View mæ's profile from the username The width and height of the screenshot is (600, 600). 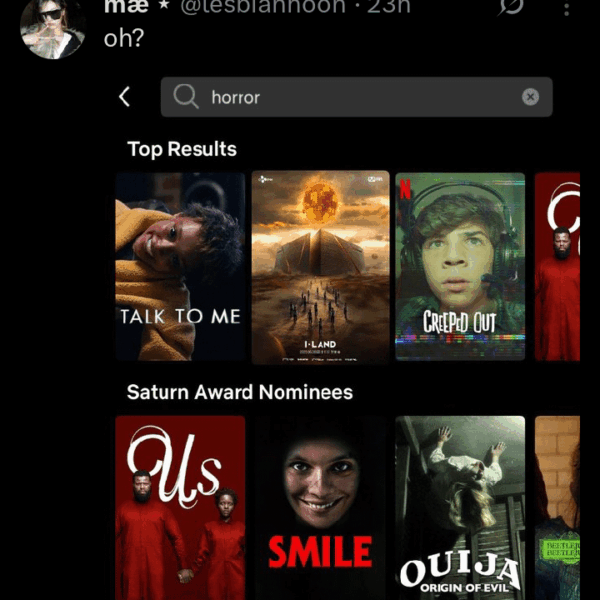[127, 8]
